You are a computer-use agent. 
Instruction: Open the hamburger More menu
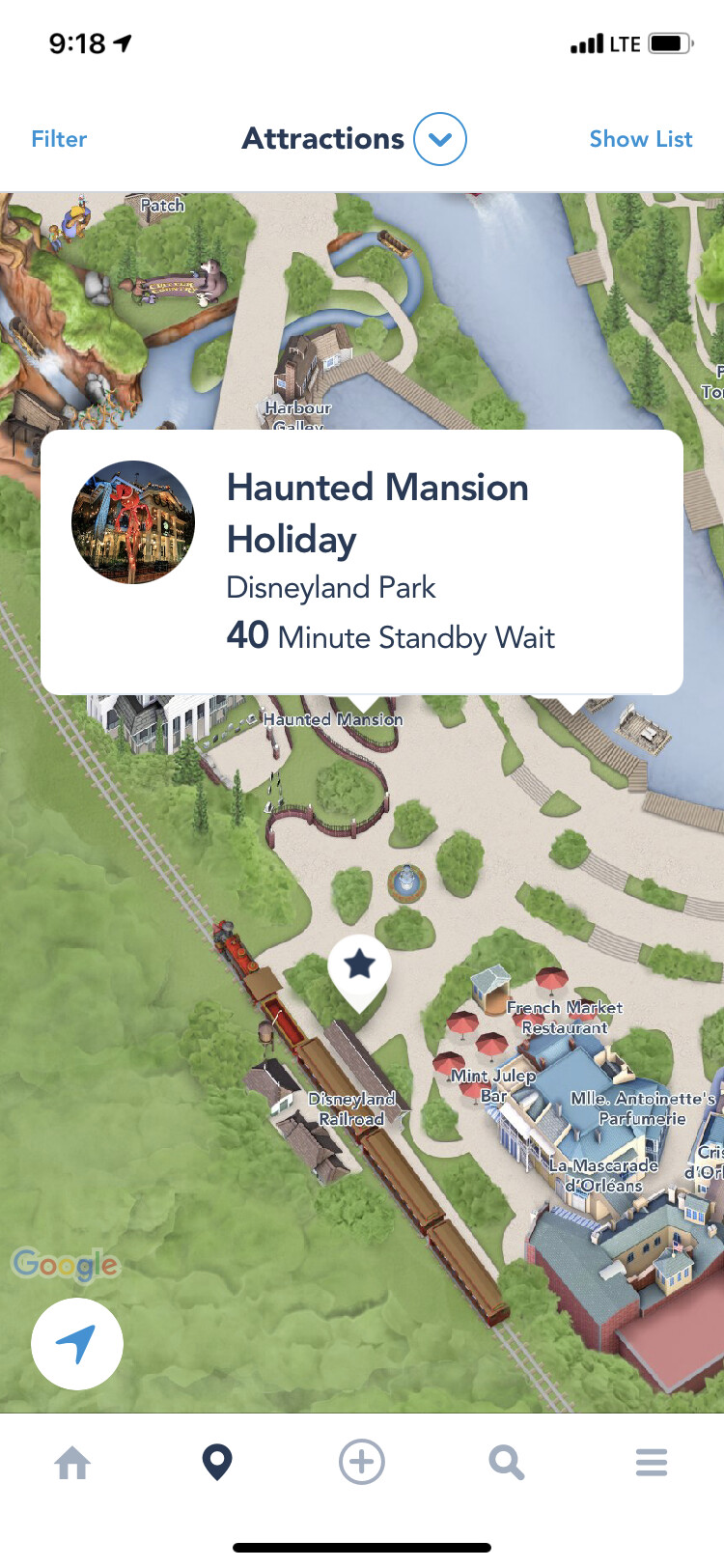[x=652, y=1463]
